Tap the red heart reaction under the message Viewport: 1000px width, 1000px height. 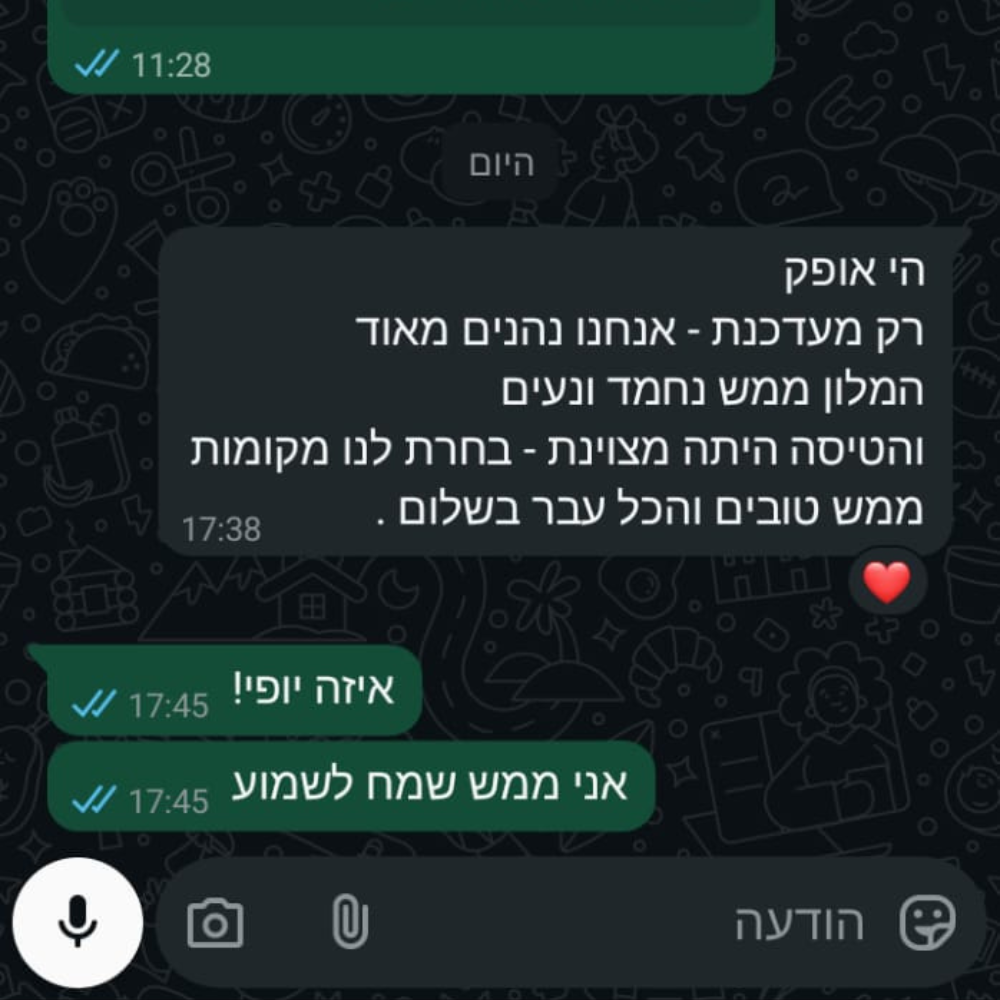click(x=887, y=582)
